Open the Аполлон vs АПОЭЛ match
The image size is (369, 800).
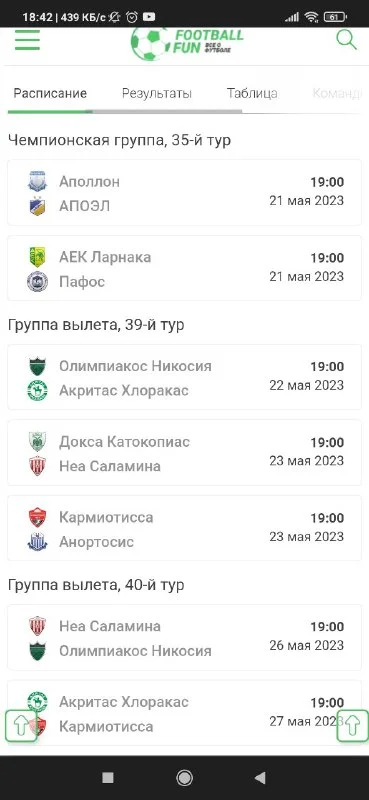184,192
